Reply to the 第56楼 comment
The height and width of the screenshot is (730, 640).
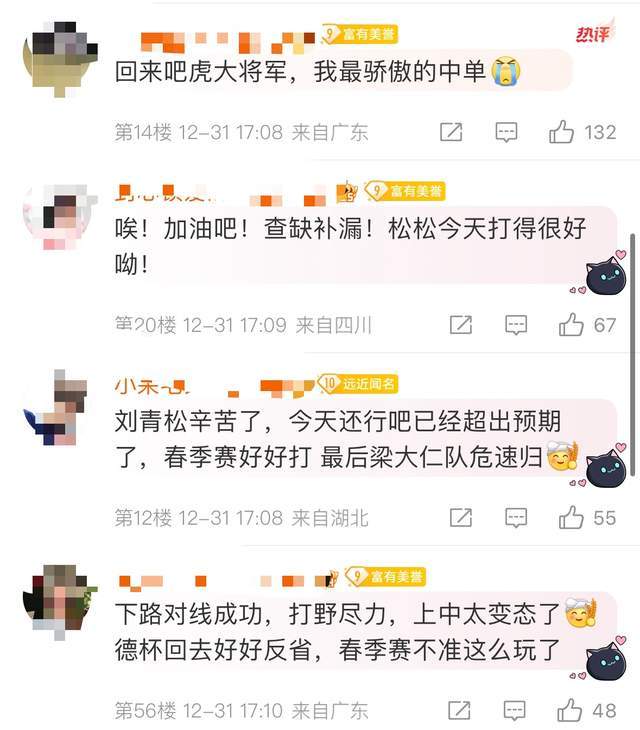(x=516, y=710)
